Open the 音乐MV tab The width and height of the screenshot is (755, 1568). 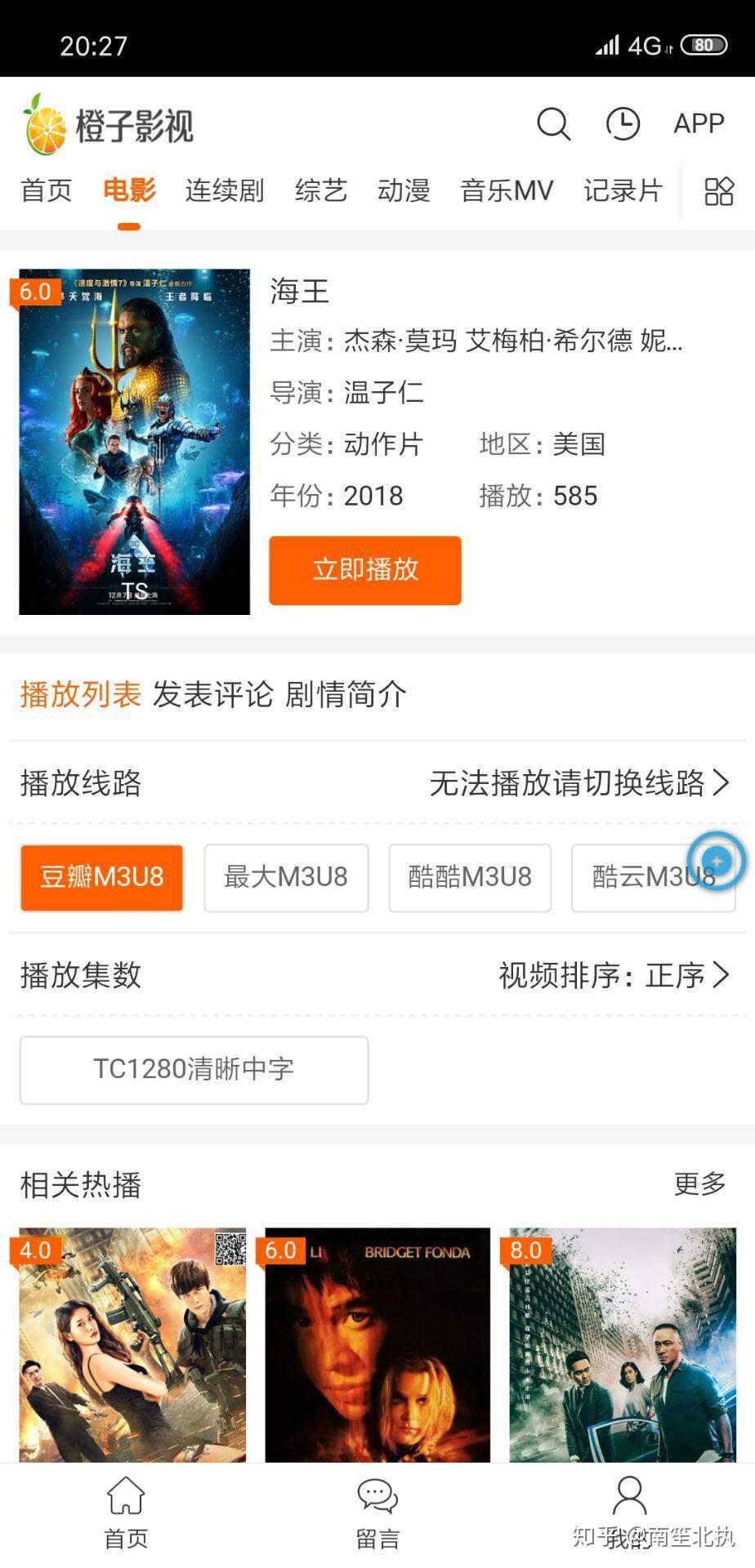[x=507, y=191]
